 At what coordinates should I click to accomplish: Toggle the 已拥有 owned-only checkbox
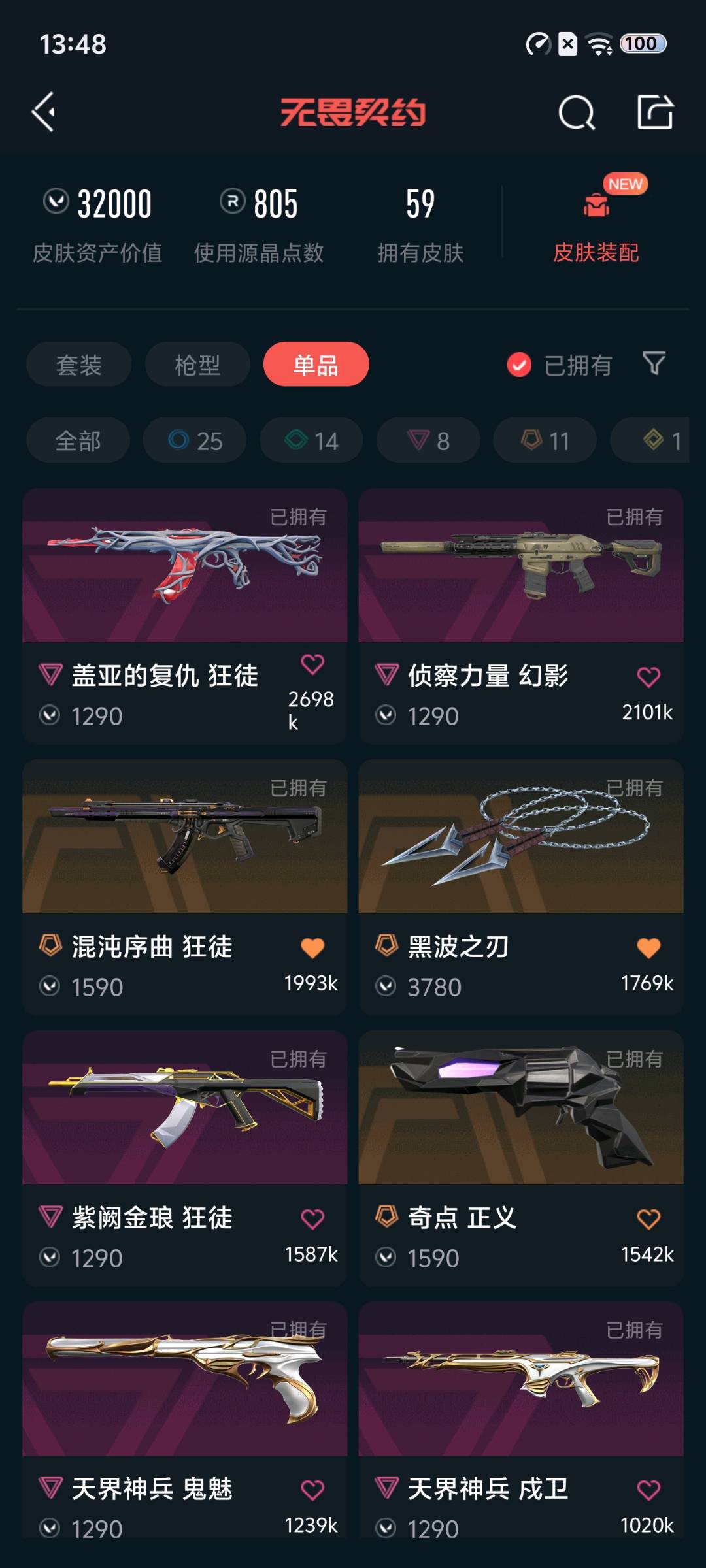coord(519,365)
